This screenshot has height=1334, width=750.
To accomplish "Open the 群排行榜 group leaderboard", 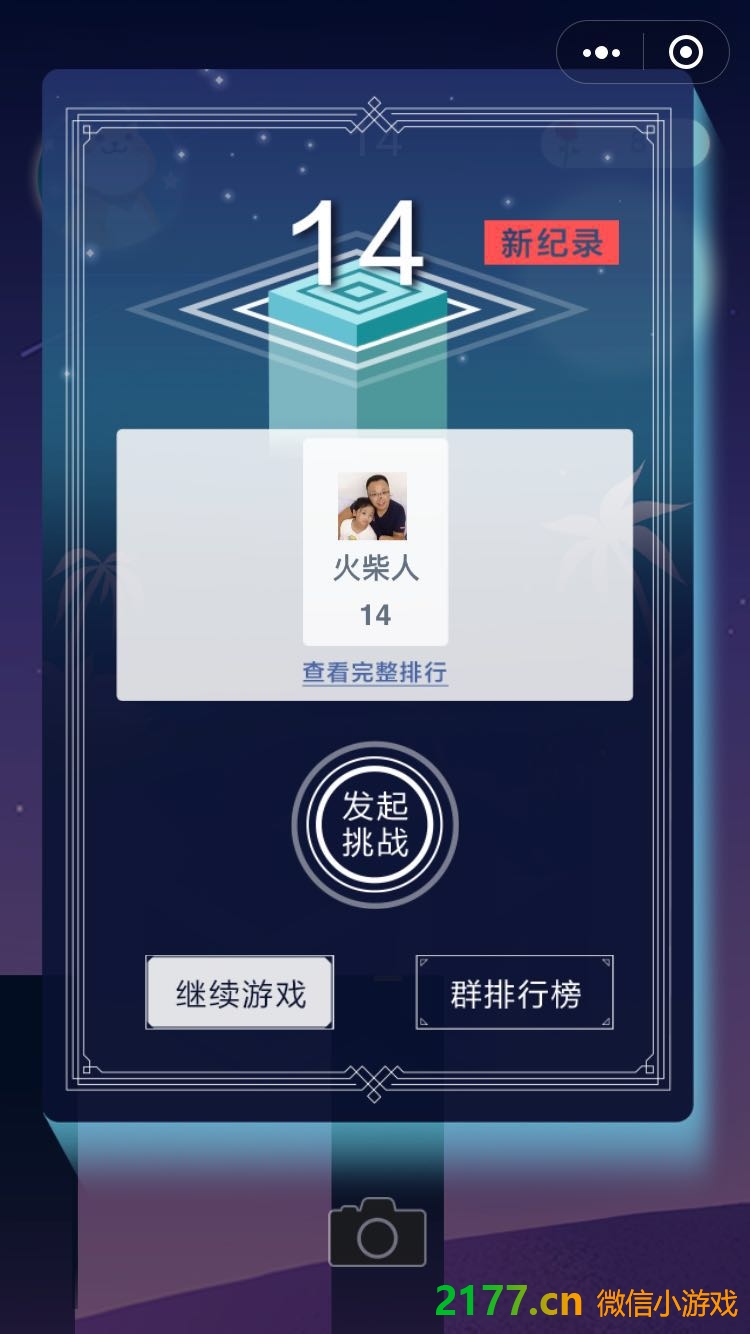I will [x=515, y=993].
